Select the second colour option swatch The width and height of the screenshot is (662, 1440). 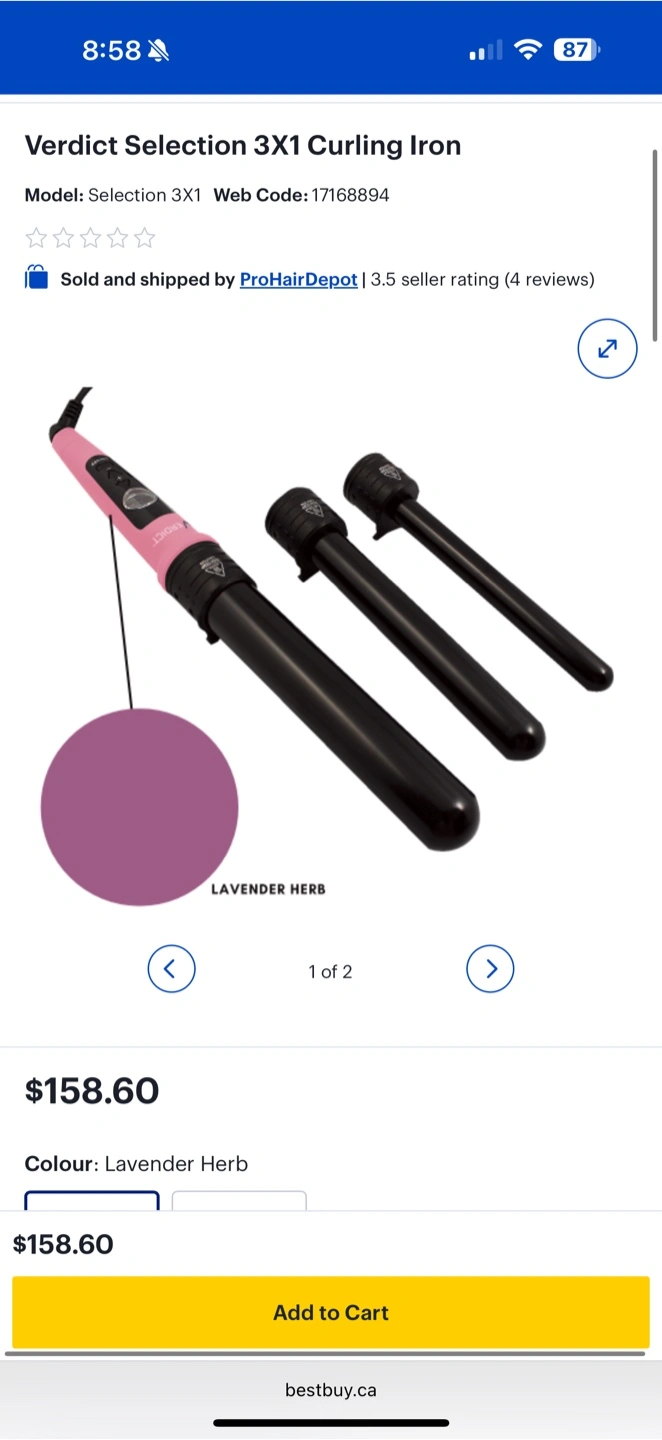[239, 1201]
